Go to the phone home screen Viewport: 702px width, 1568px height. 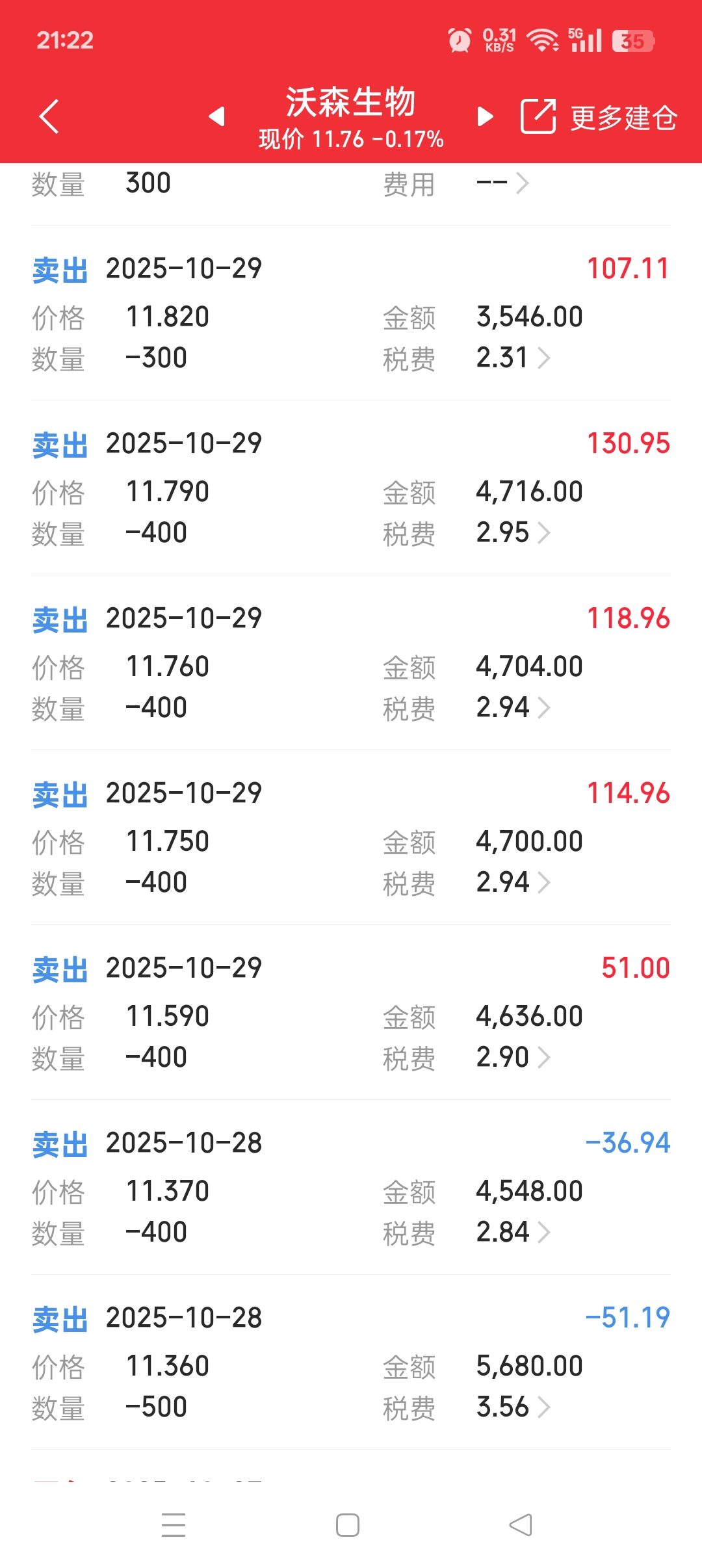pyautogui.click(x=348, y=1525)
